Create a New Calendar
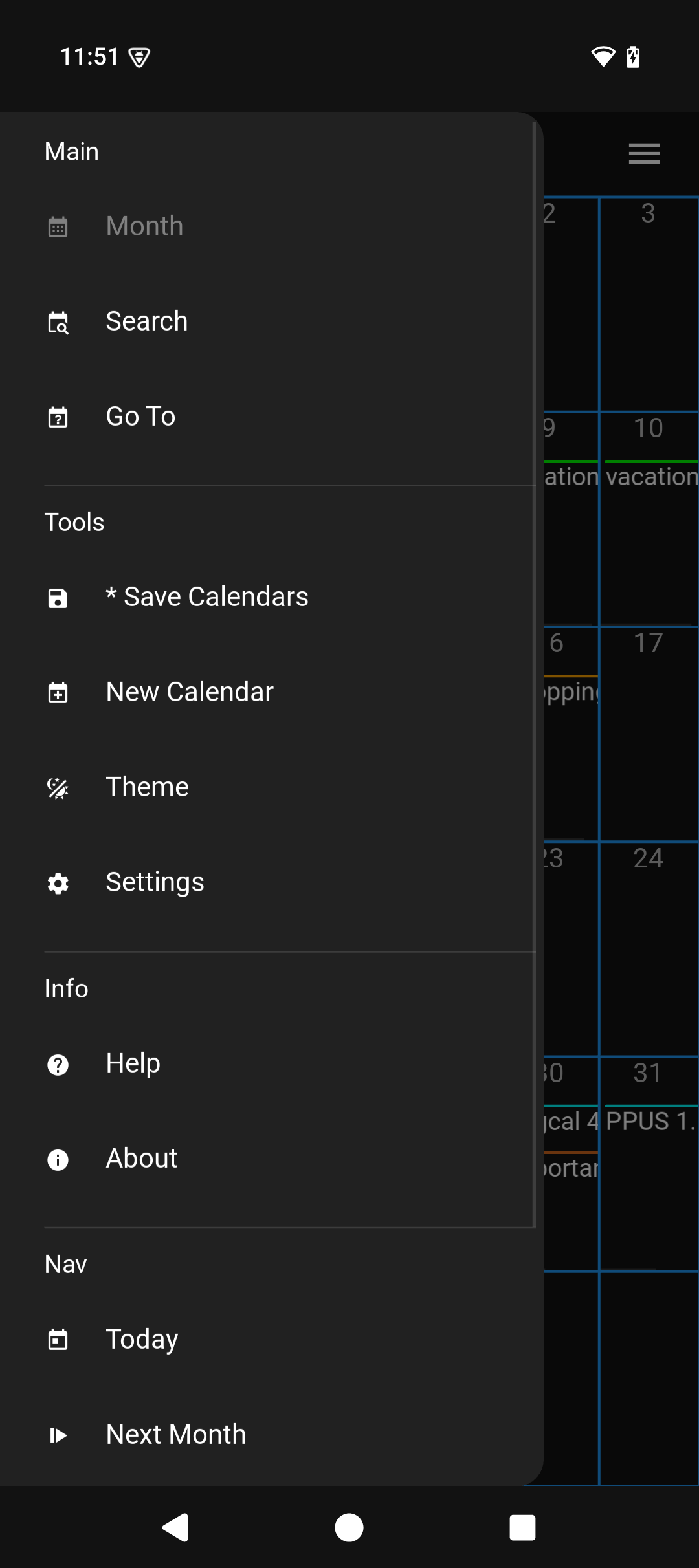 click(189, 692)
